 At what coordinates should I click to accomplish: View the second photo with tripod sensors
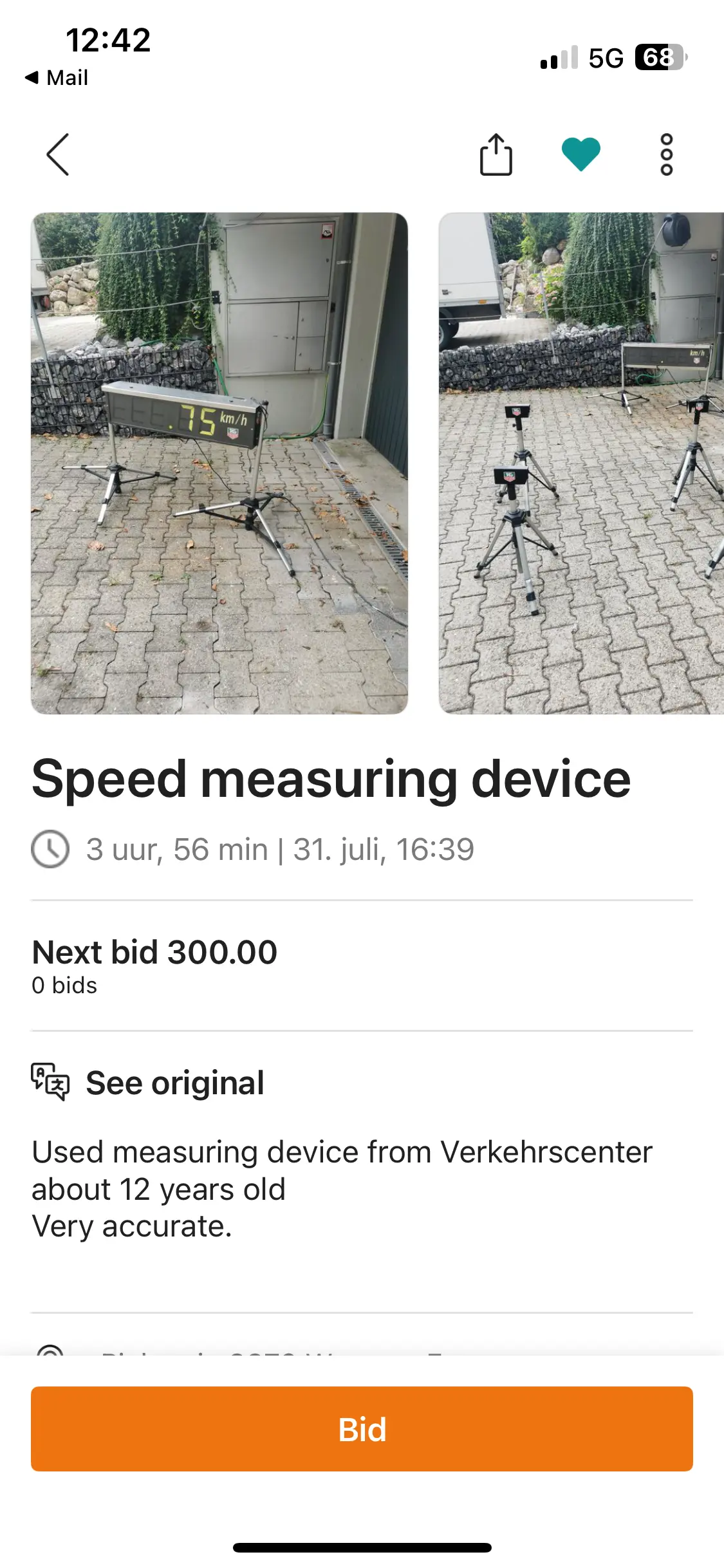(x=580, y=463)
